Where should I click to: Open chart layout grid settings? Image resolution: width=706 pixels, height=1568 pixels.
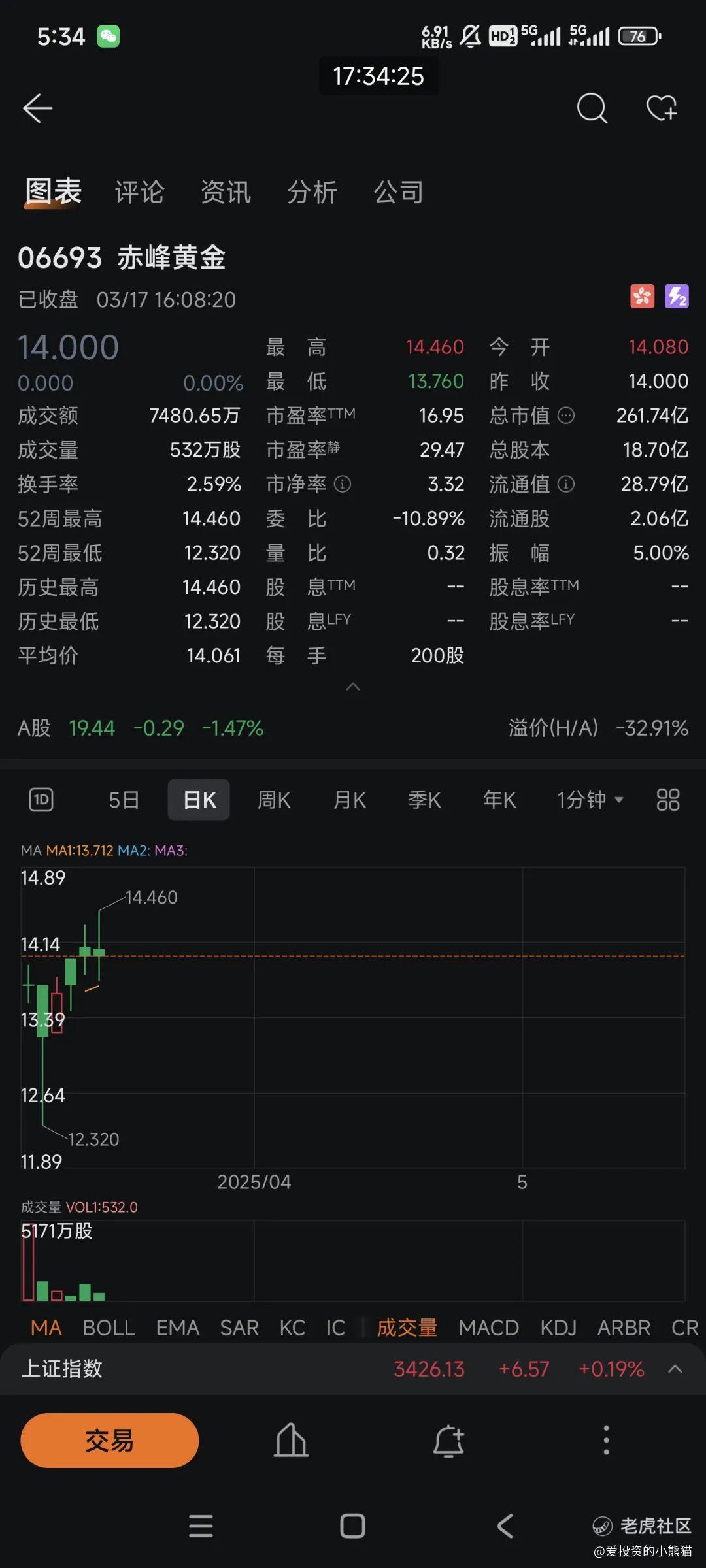(667, 800)
